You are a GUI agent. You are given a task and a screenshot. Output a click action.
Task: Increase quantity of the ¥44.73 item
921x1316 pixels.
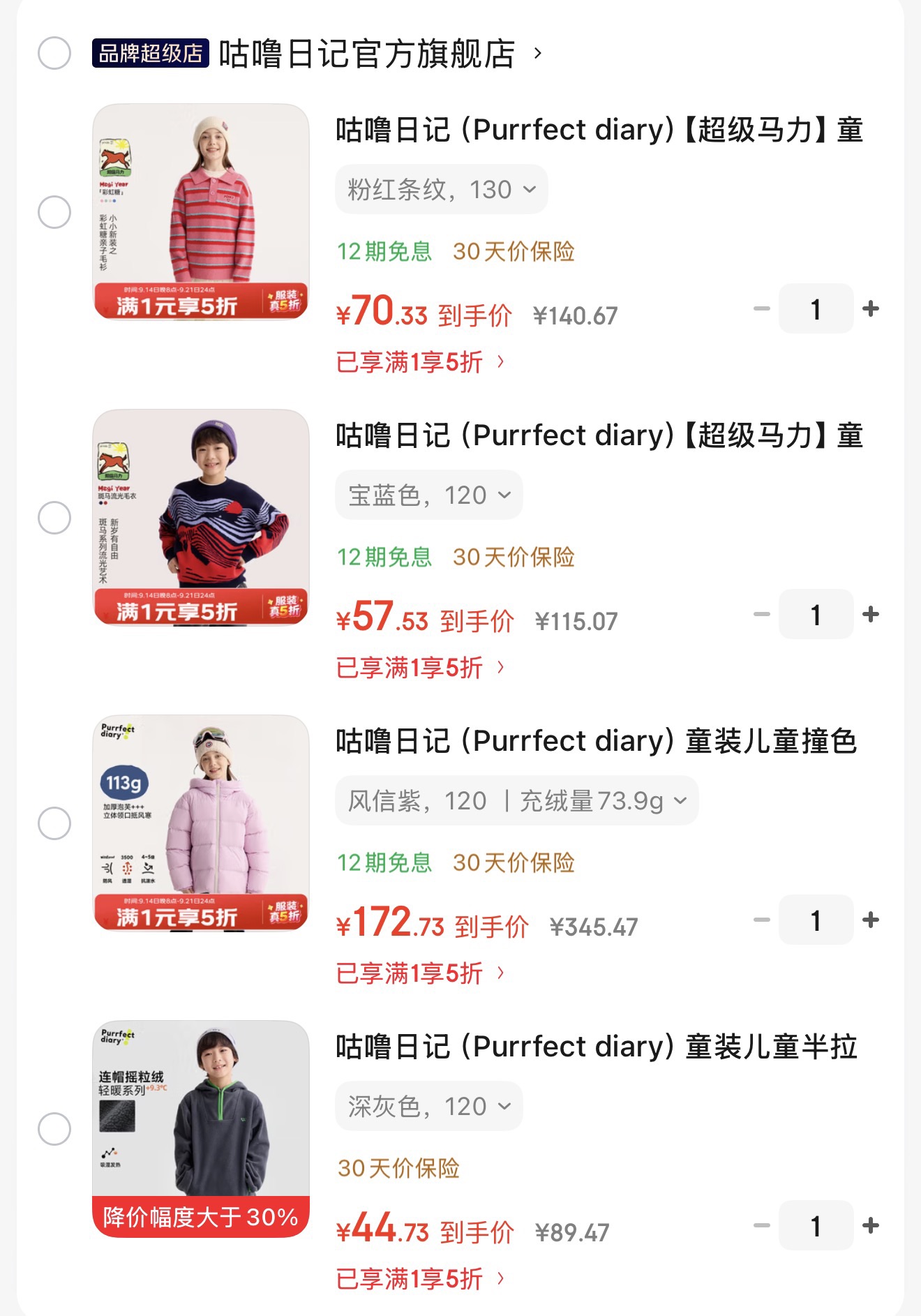tap(870, 1225)
